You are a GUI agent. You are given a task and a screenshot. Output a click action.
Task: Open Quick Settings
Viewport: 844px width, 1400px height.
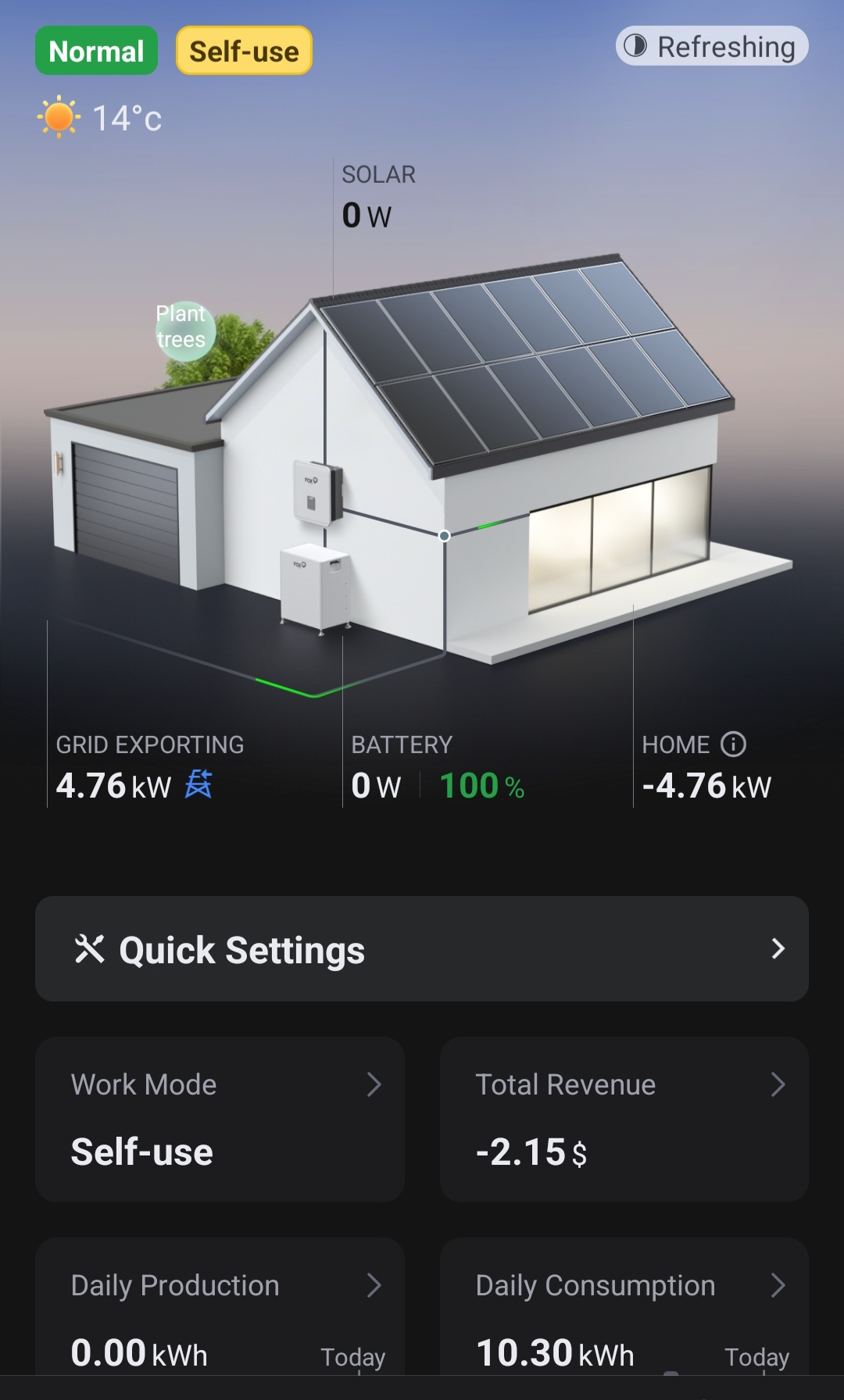[422, 948]
